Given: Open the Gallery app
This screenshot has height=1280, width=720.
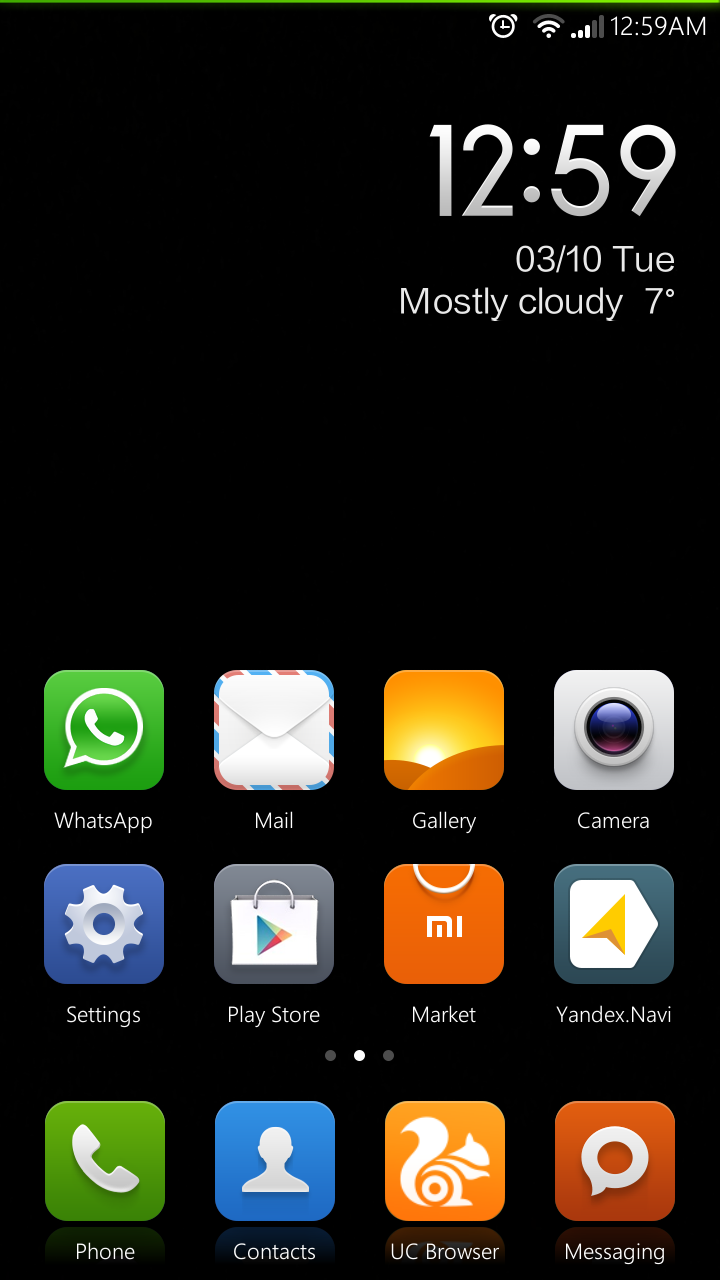Looking at the screenshot, I should point(444,730).
